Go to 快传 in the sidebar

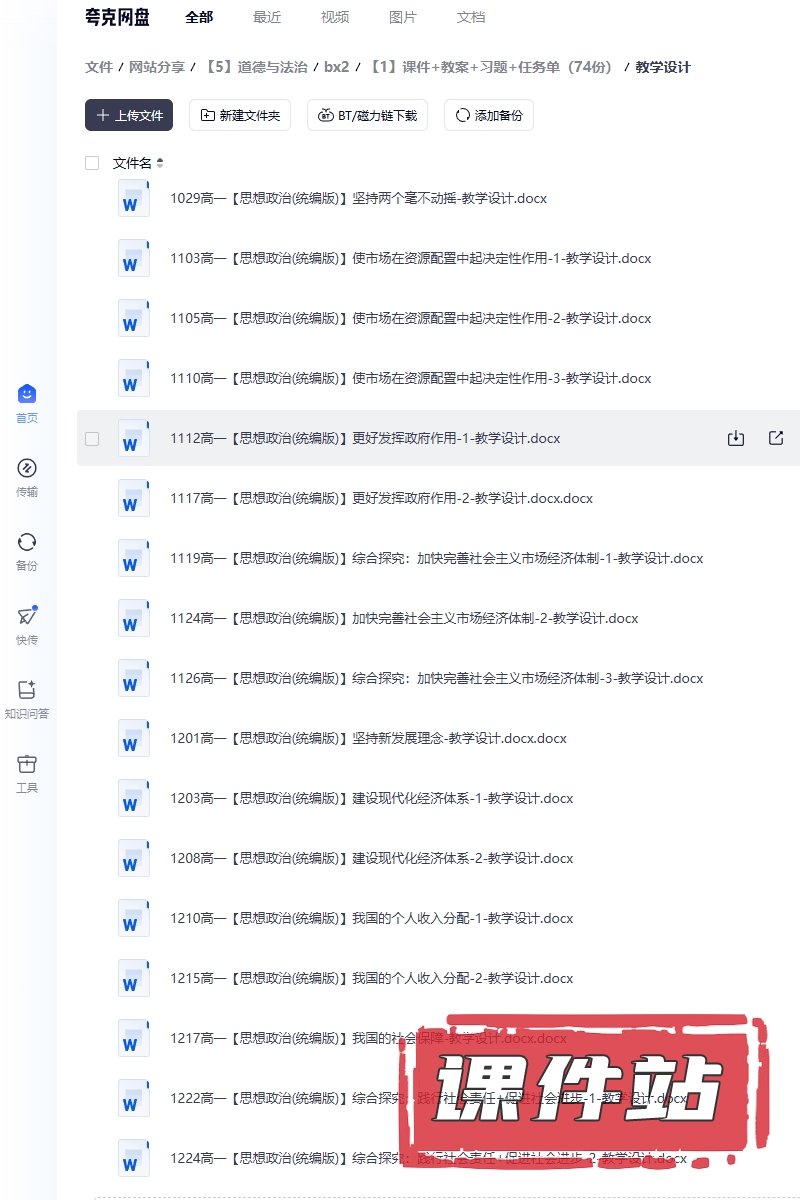(27, 625)
